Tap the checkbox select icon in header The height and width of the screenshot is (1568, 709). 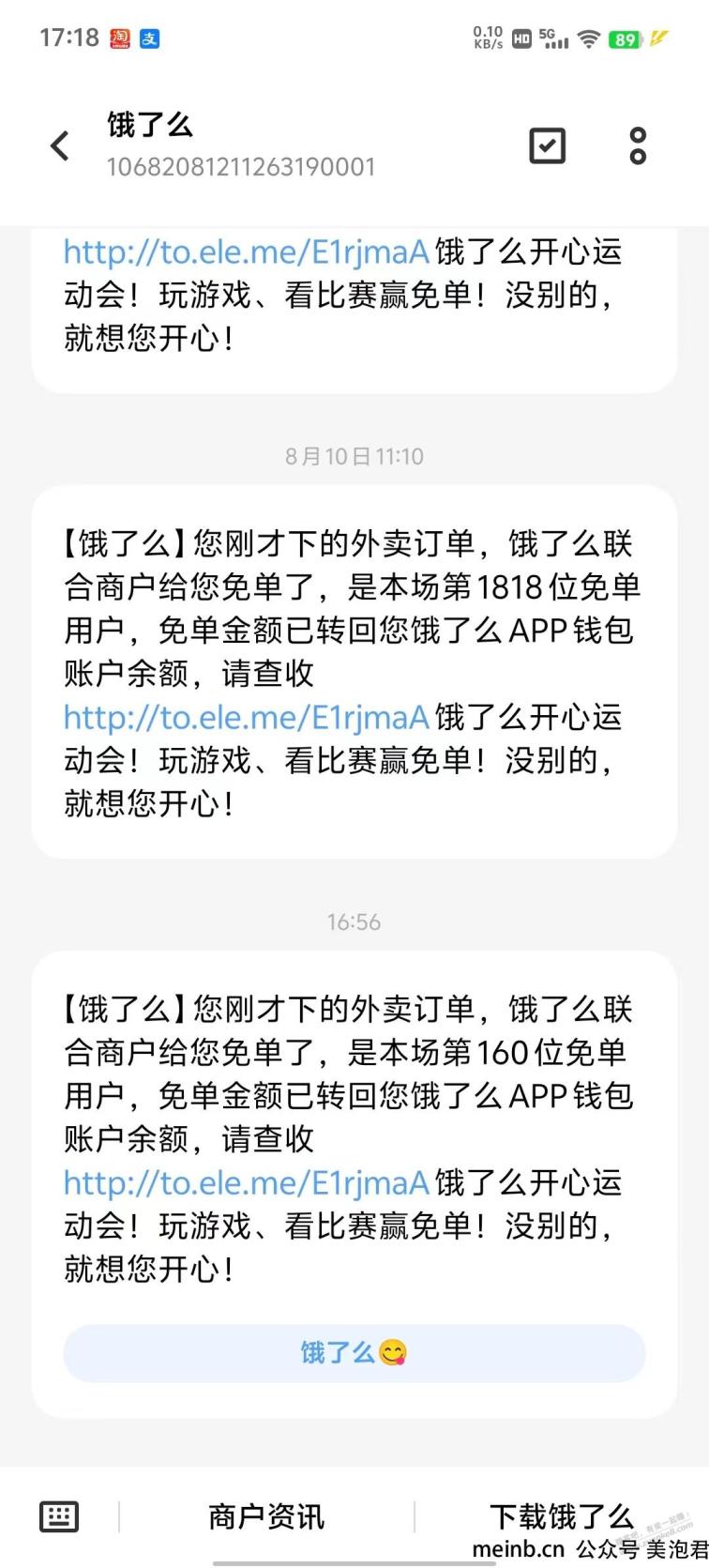click(547, 145)
